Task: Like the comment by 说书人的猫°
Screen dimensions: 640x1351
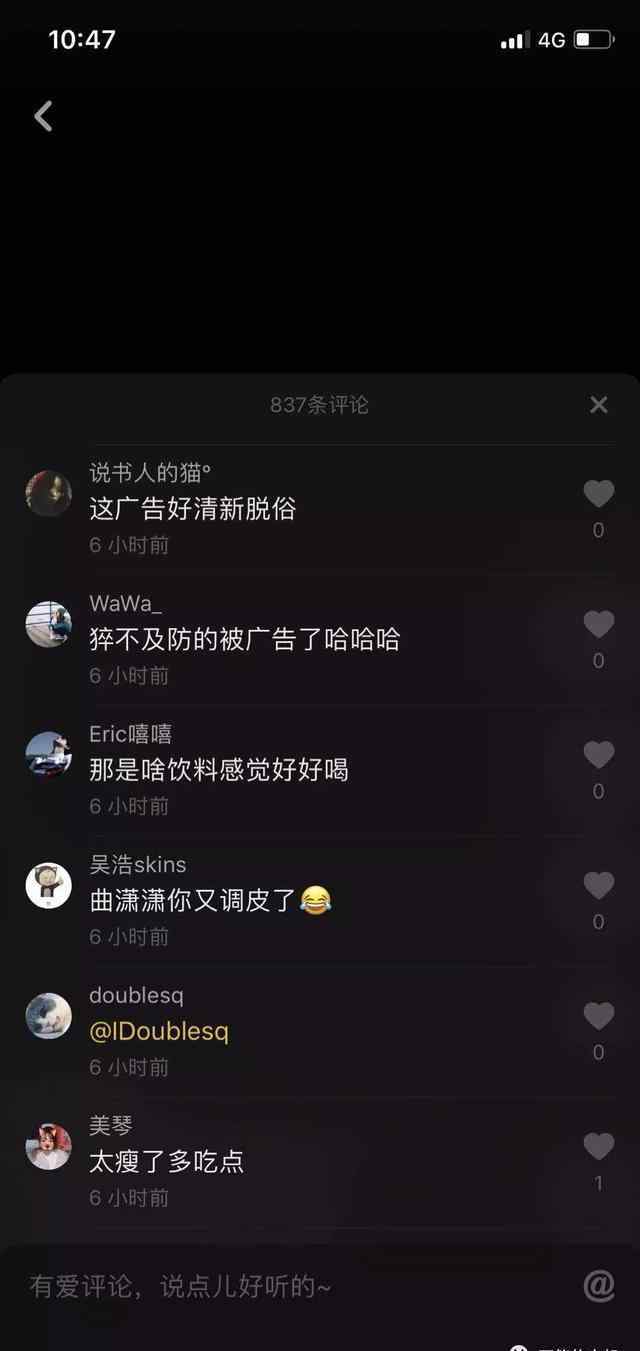Action: (x=598, y=493)
